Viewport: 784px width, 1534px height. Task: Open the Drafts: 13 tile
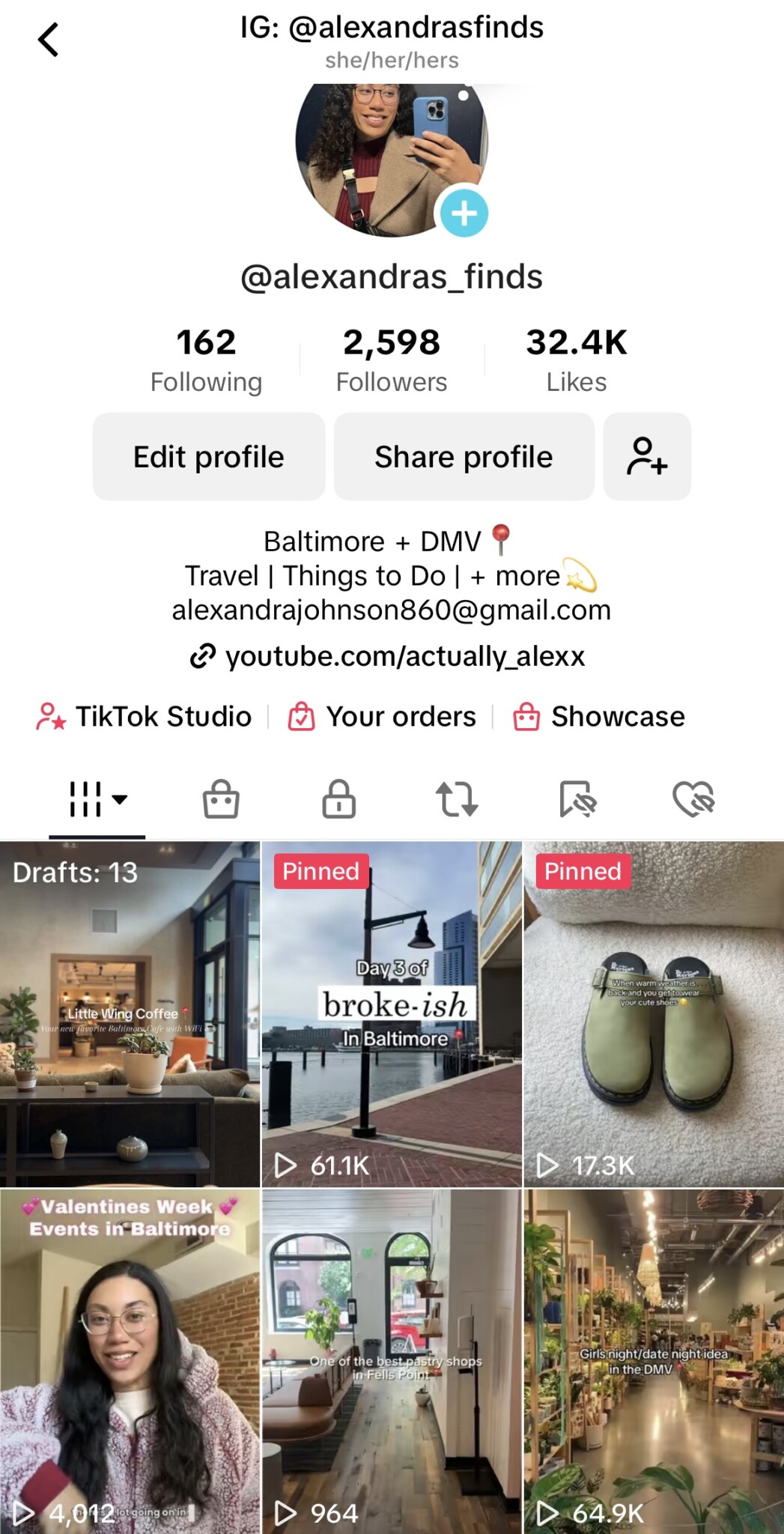[130, 1013]
